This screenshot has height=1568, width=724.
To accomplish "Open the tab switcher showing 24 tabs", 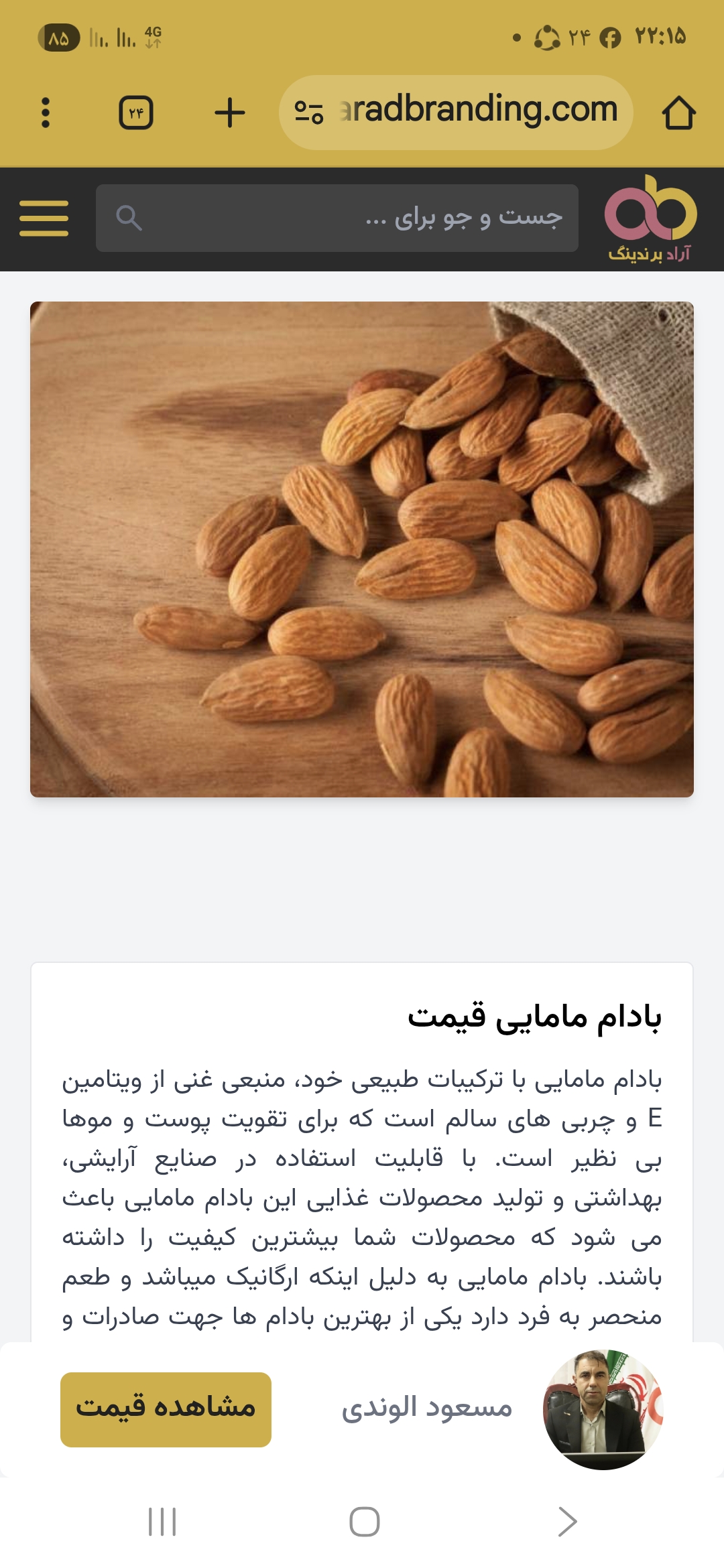I will click(136, 113).
